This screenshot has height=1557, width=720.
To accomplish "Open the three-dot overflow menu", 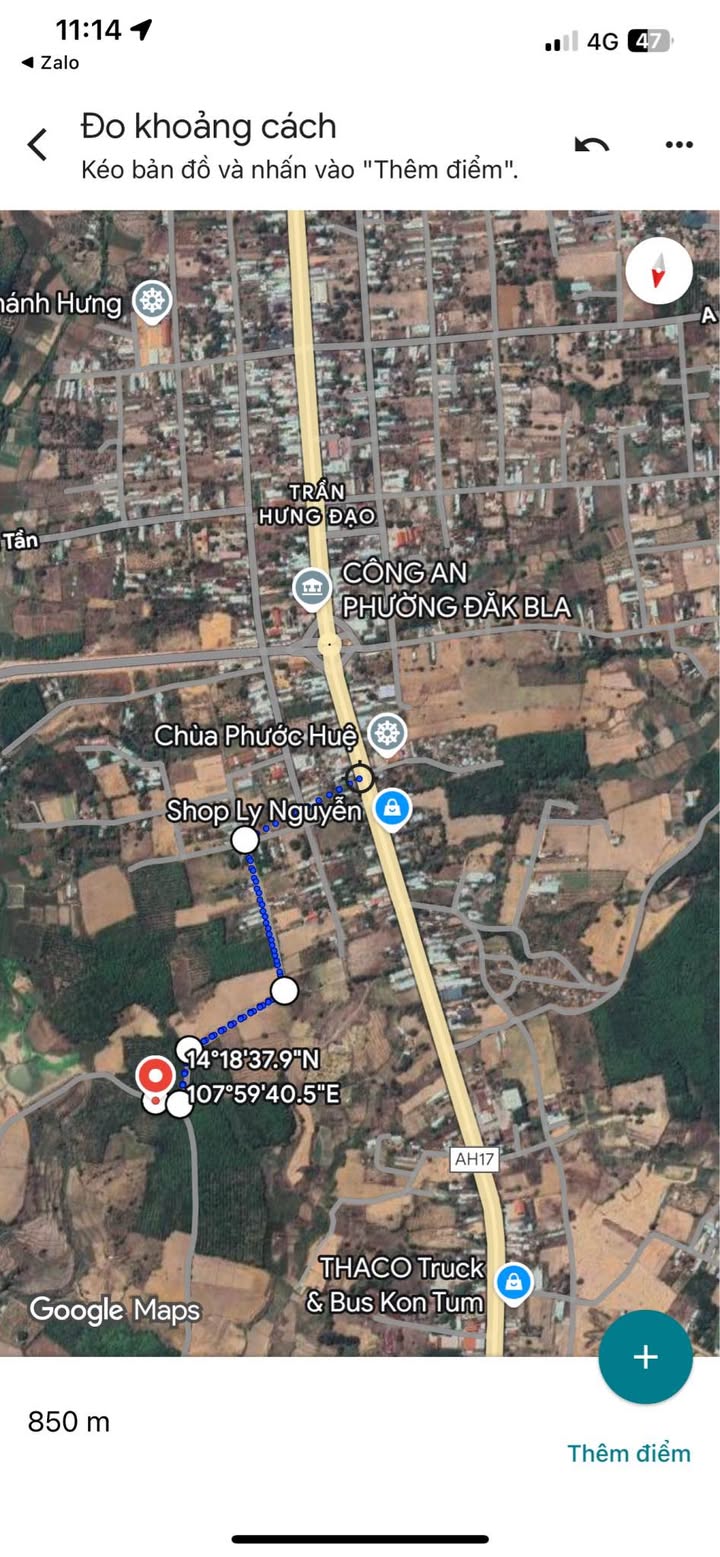I will tap(679, 145).
